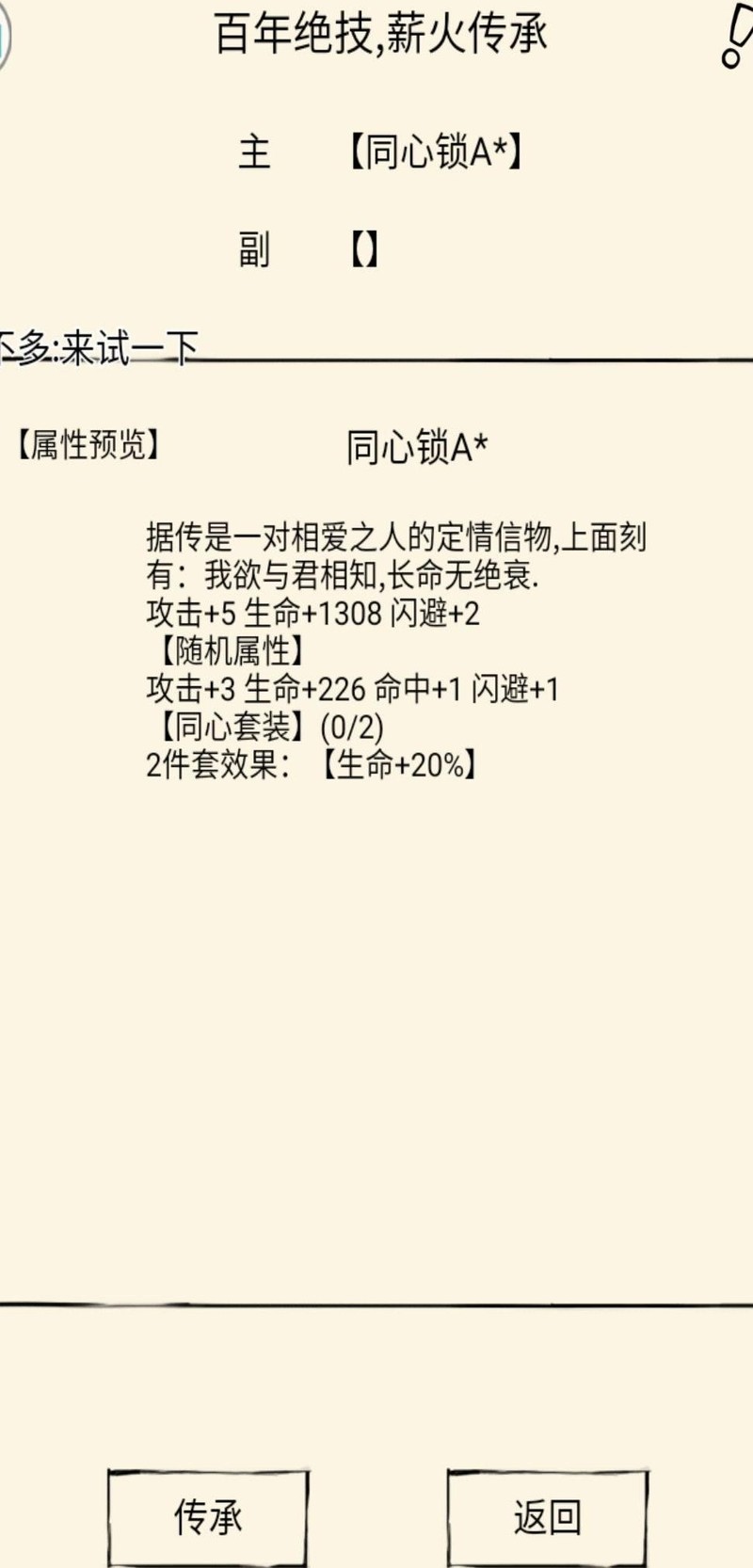Tap 返回 to go back
The width and height of the screenshot is (753, 1568).
547,1516
